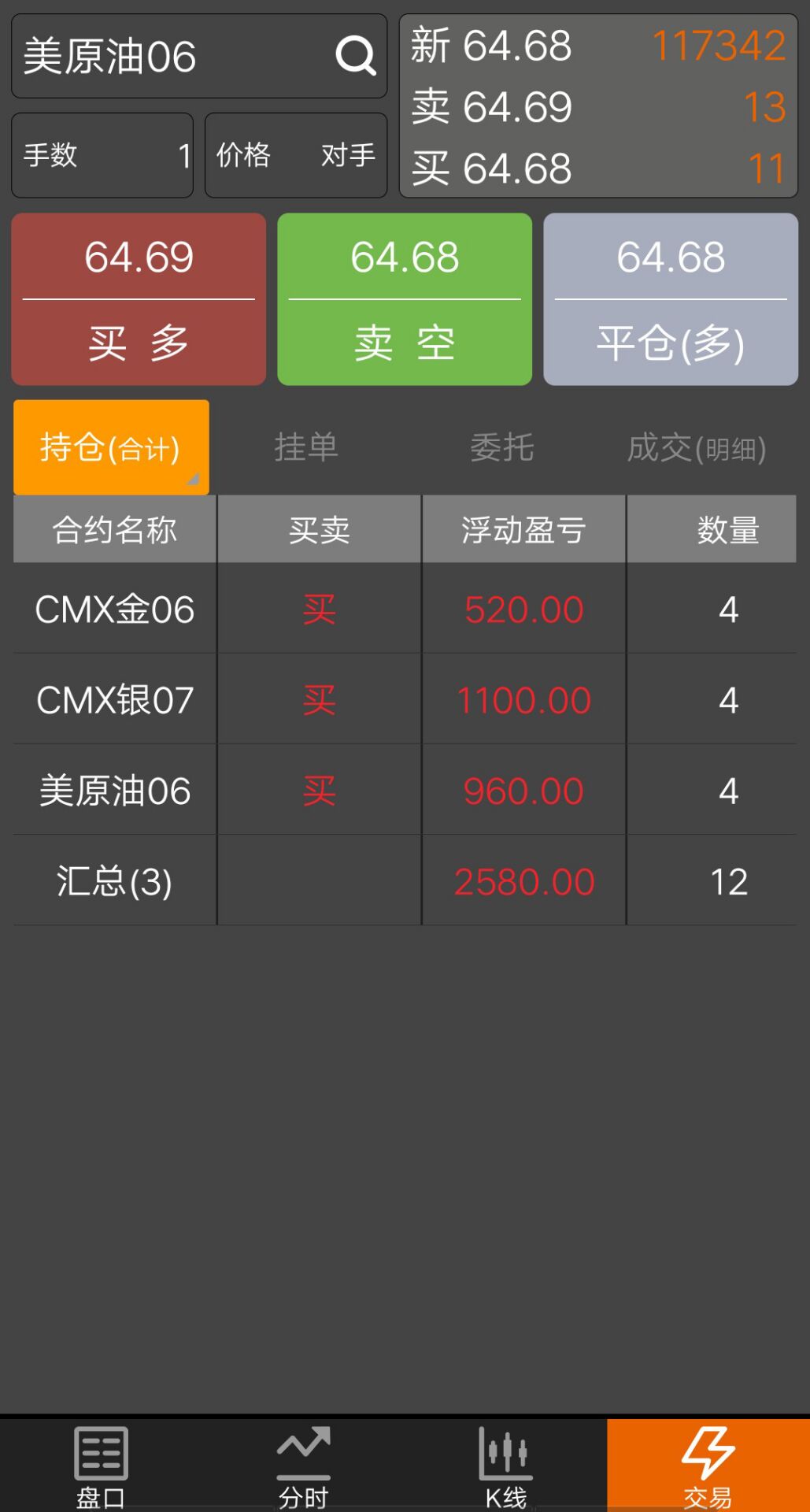Open the 成交(明细) tab
The image size is (810, 1512).
pyautogui.click(x=697, y=447)
